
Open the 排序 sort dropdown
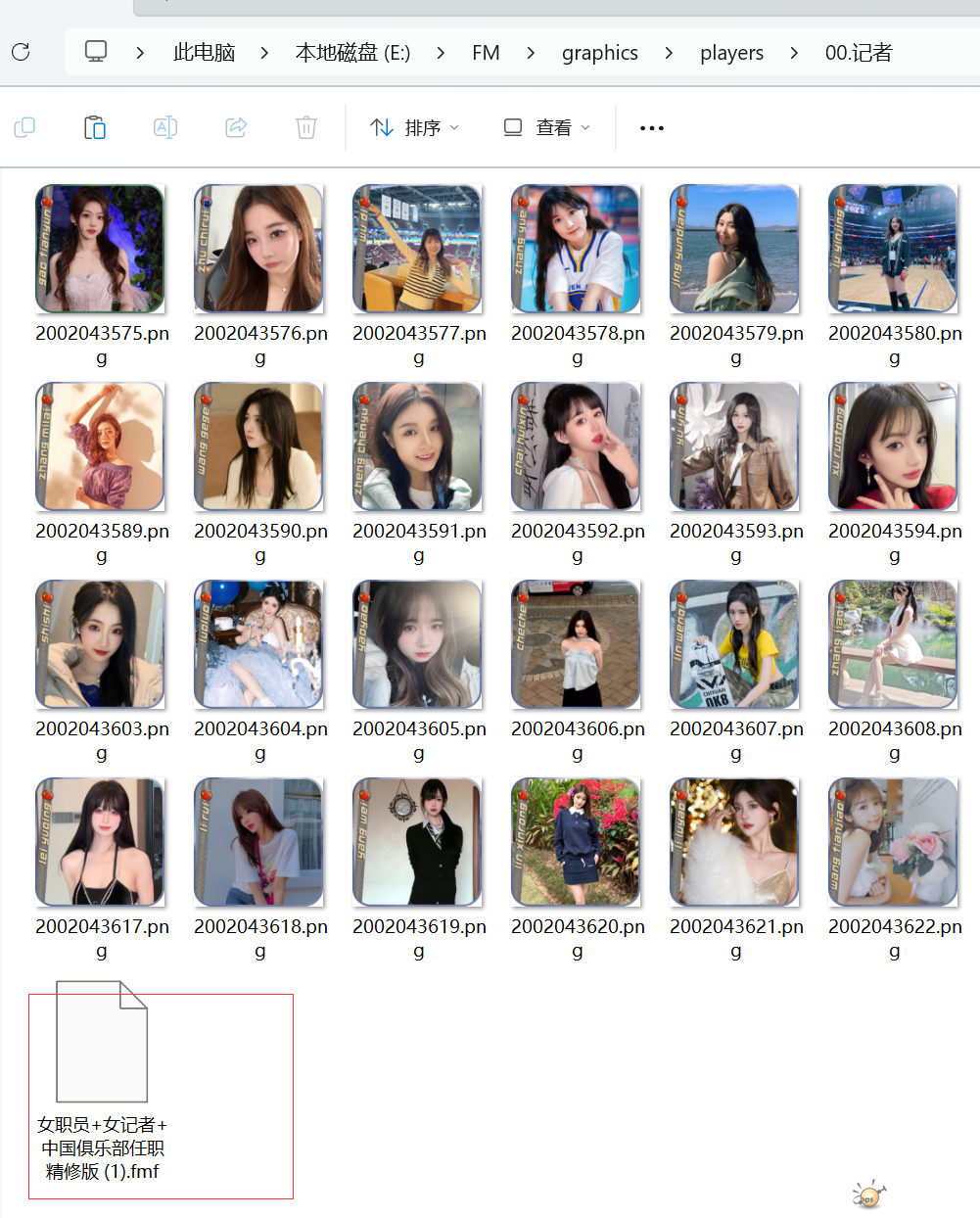pos(415,127)
